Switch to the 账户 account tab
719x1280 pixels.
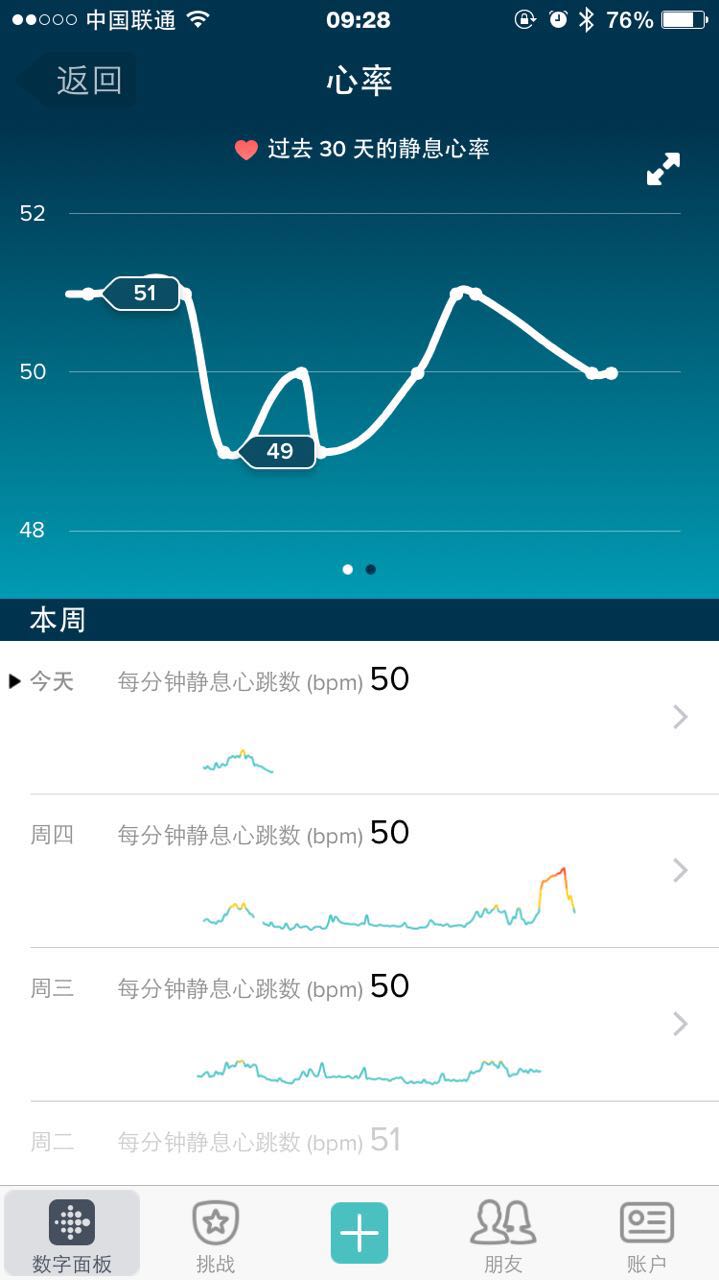click(646, 1235)
